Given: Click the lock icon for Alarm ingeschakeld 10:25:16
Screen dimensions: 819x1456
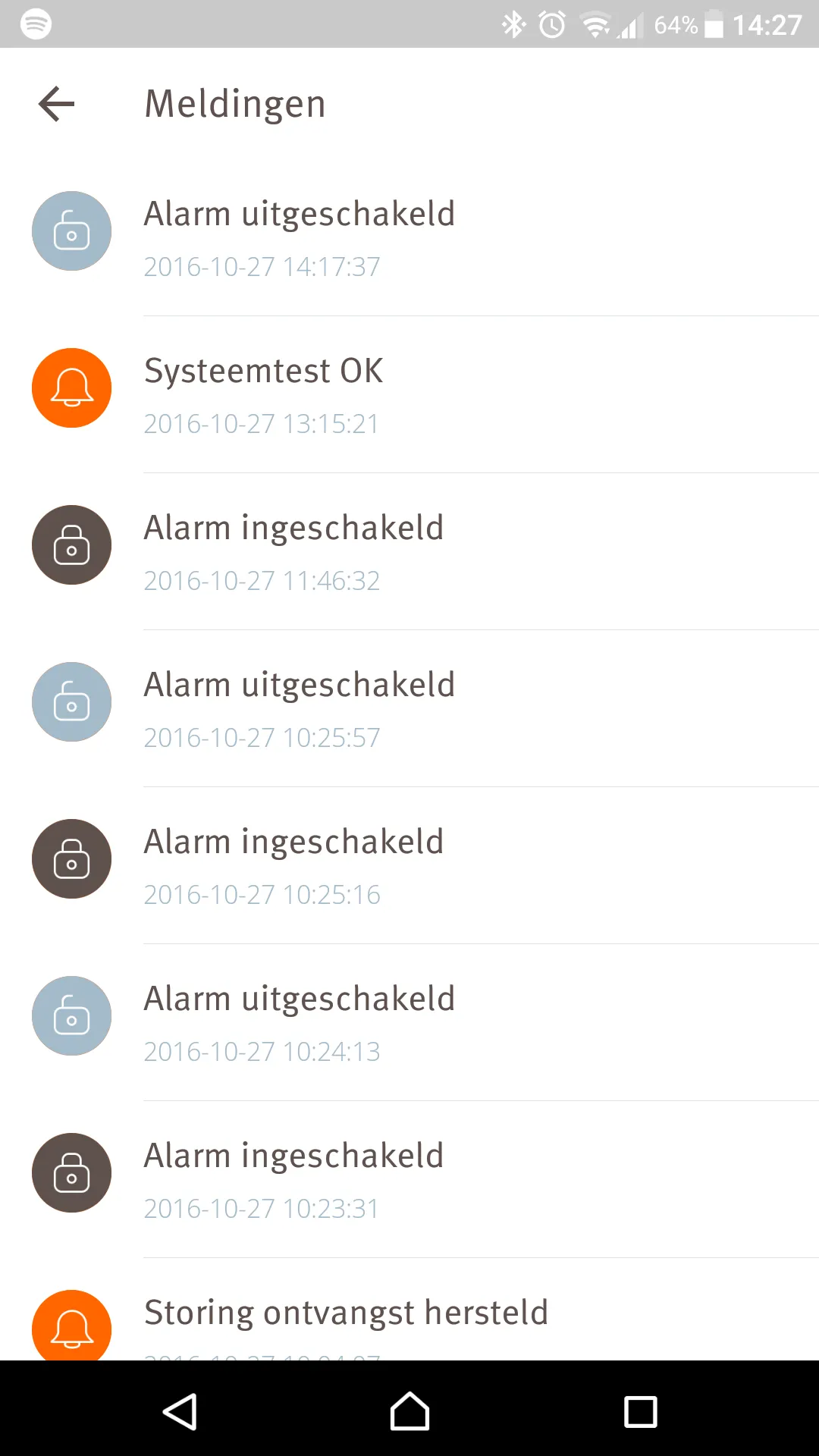Looking at the screenshot, I should tap(71, 858).
